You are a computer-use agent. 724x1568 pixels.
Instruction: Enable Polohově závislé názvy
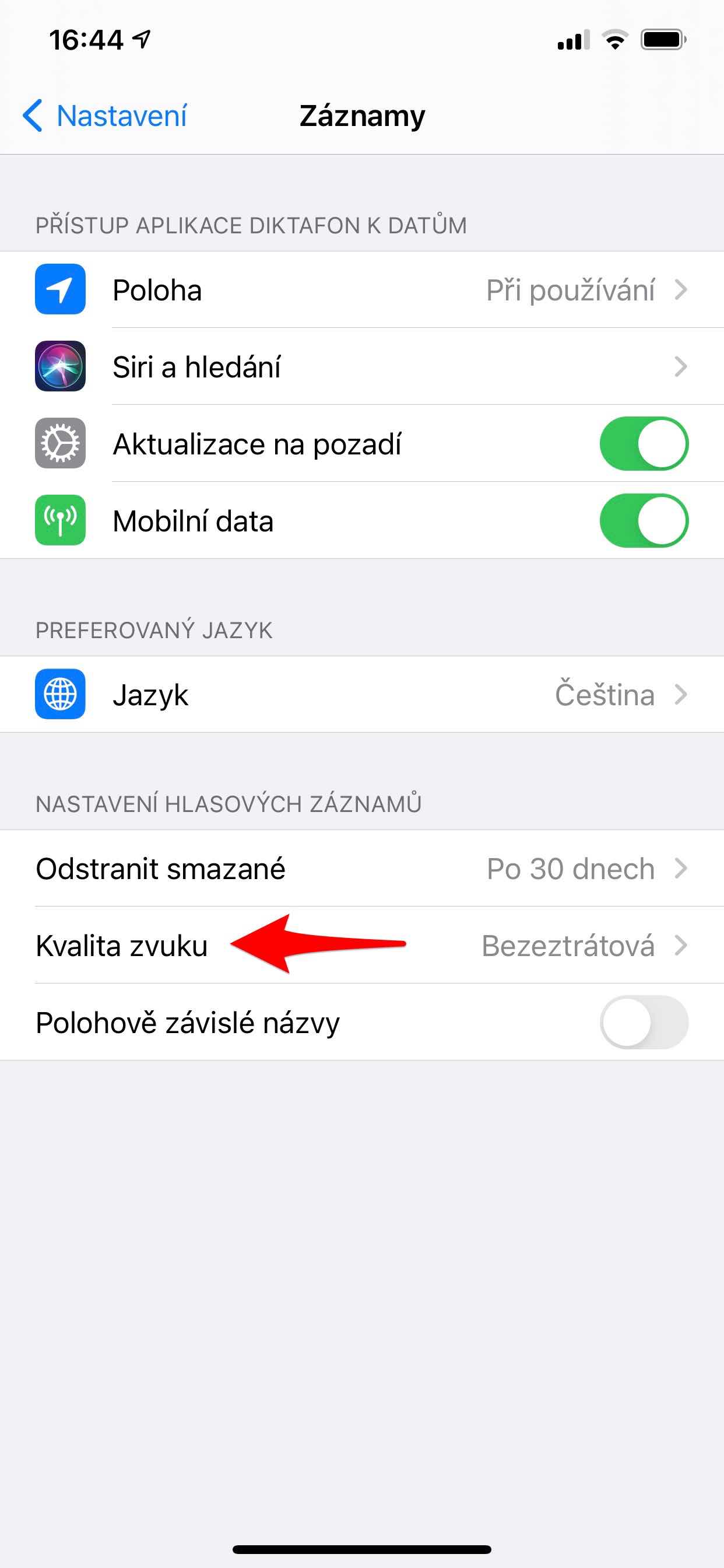(x=643, y=1023)
